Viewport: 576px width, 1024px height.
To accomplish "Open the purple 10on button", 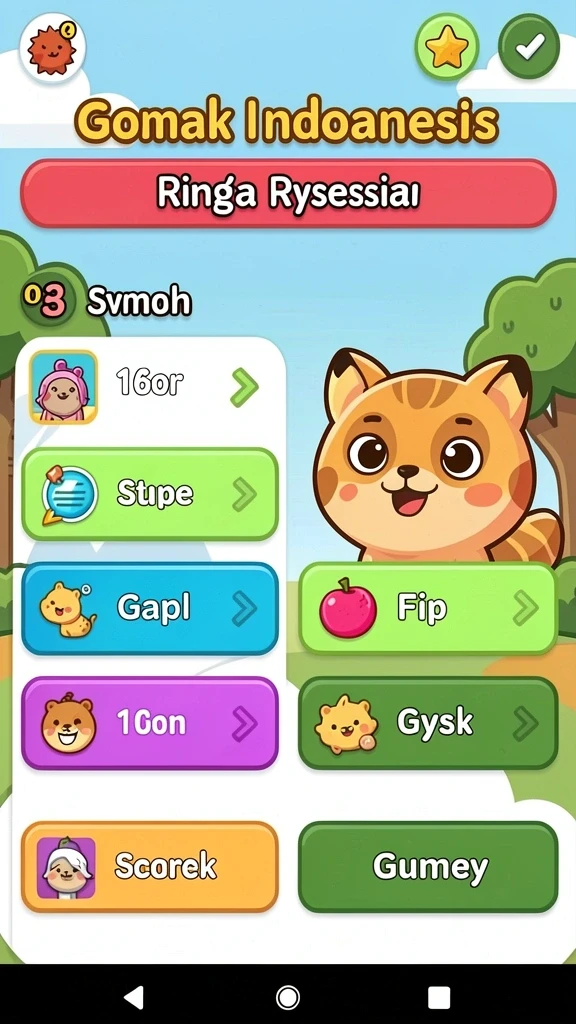I will click(x=150, y=723).
